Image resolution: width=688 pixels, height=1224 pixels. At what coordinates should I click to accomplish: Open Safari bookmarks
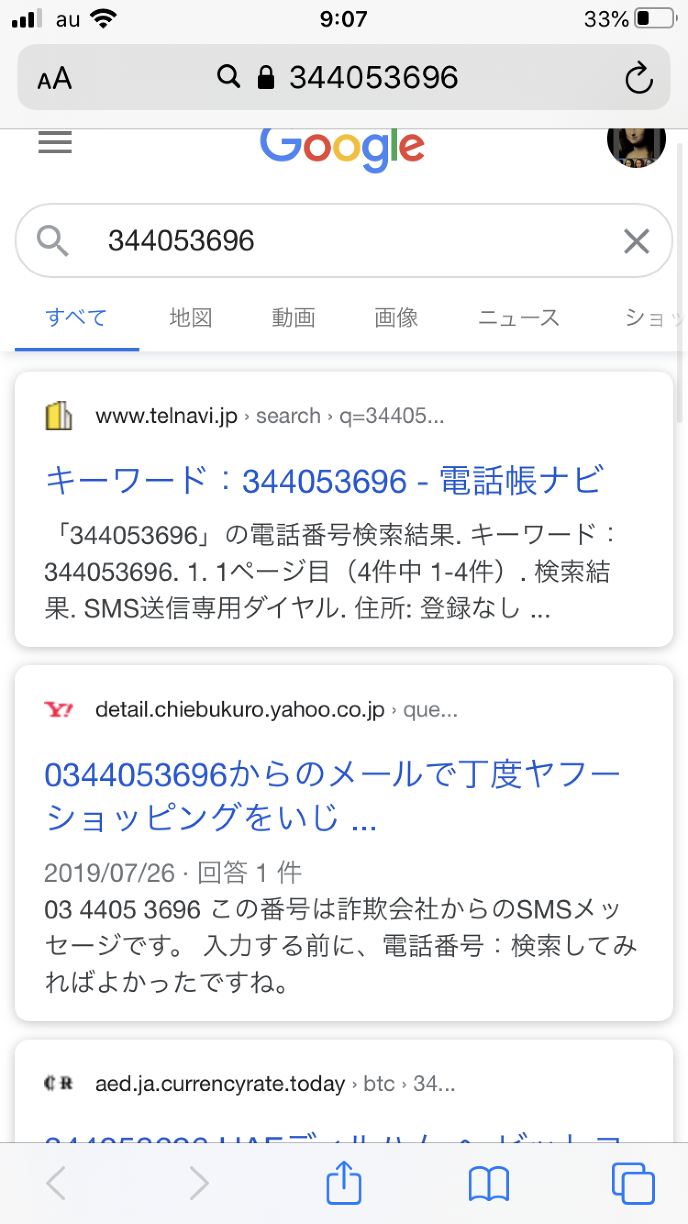[x=488, y=1183]
